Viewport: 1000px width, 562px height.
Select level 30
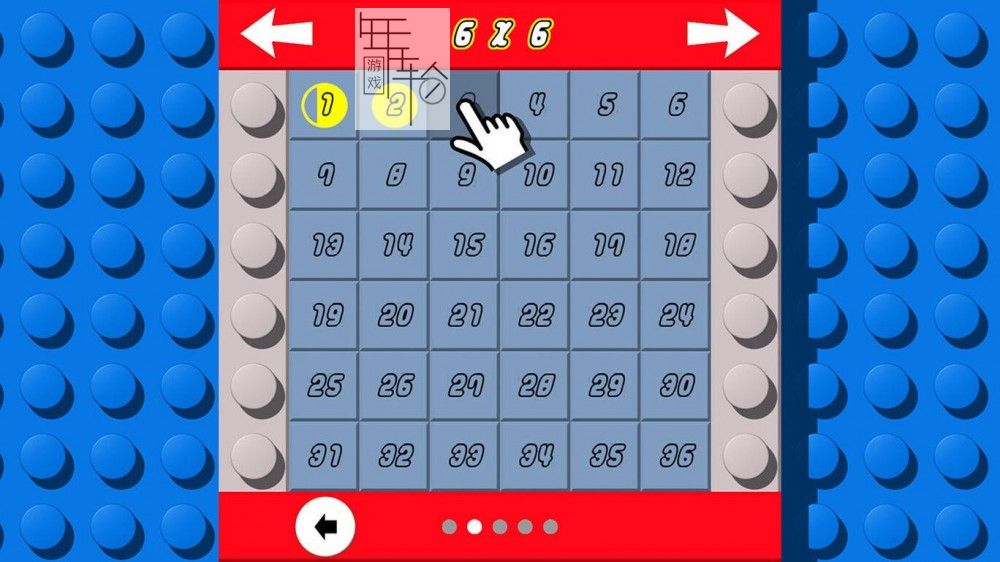click(x=677, y=385)
